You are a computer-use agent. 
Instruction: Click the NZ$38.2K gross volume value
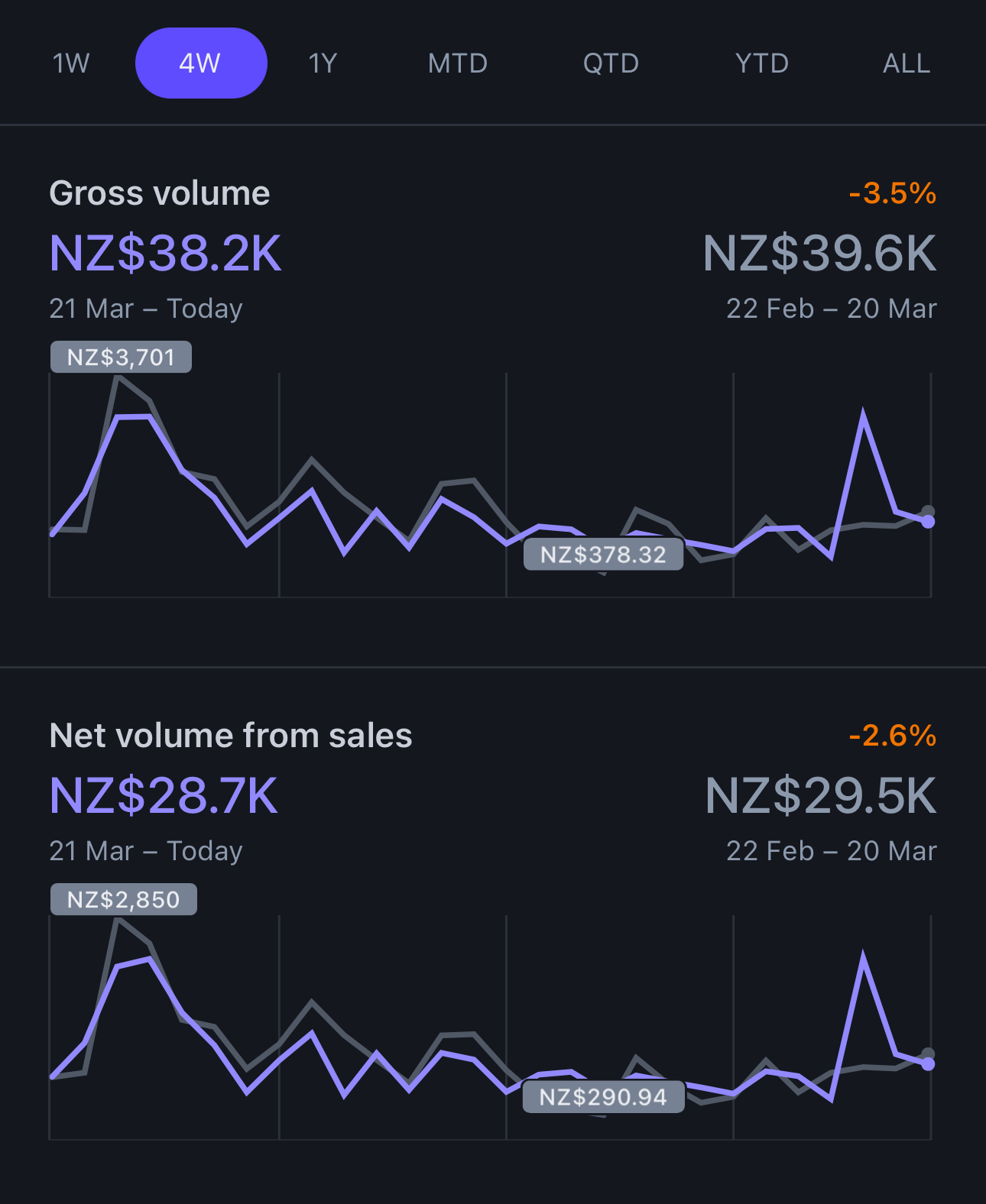pos(164,254)
